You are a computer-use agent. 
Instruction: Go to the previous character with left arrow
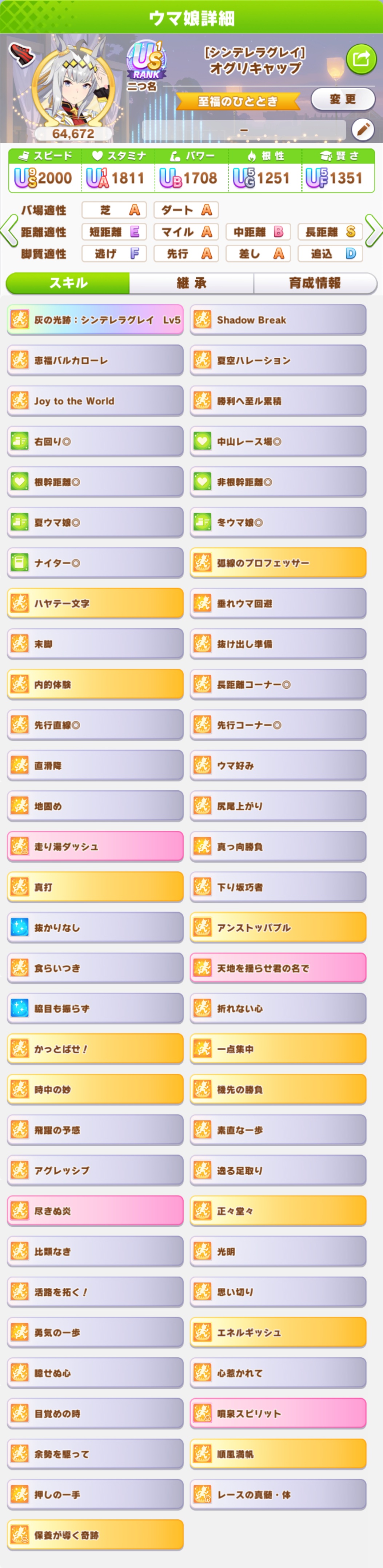click(x=8, y=231)
